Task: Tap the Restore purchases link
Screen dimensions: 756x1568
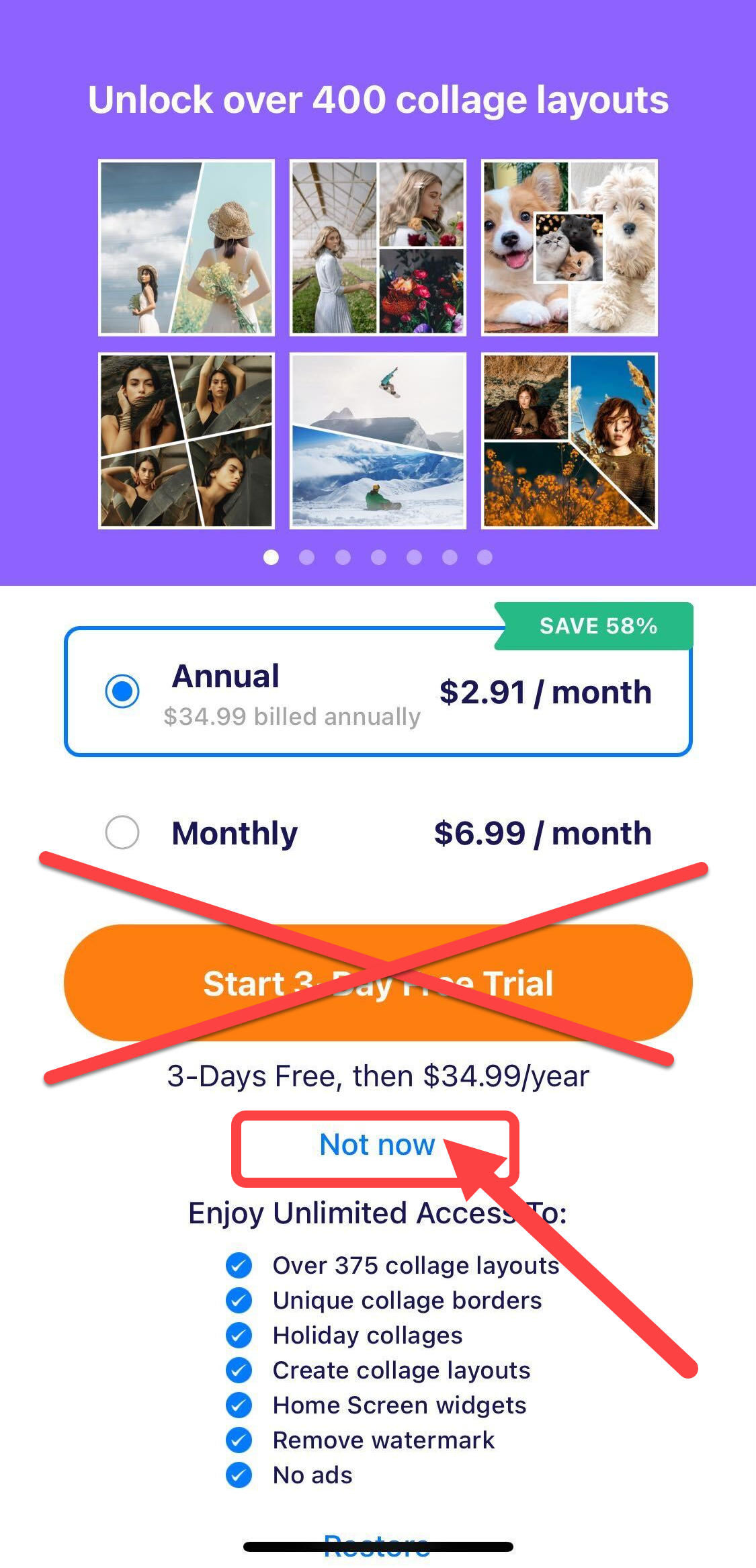Action: 376,1545
